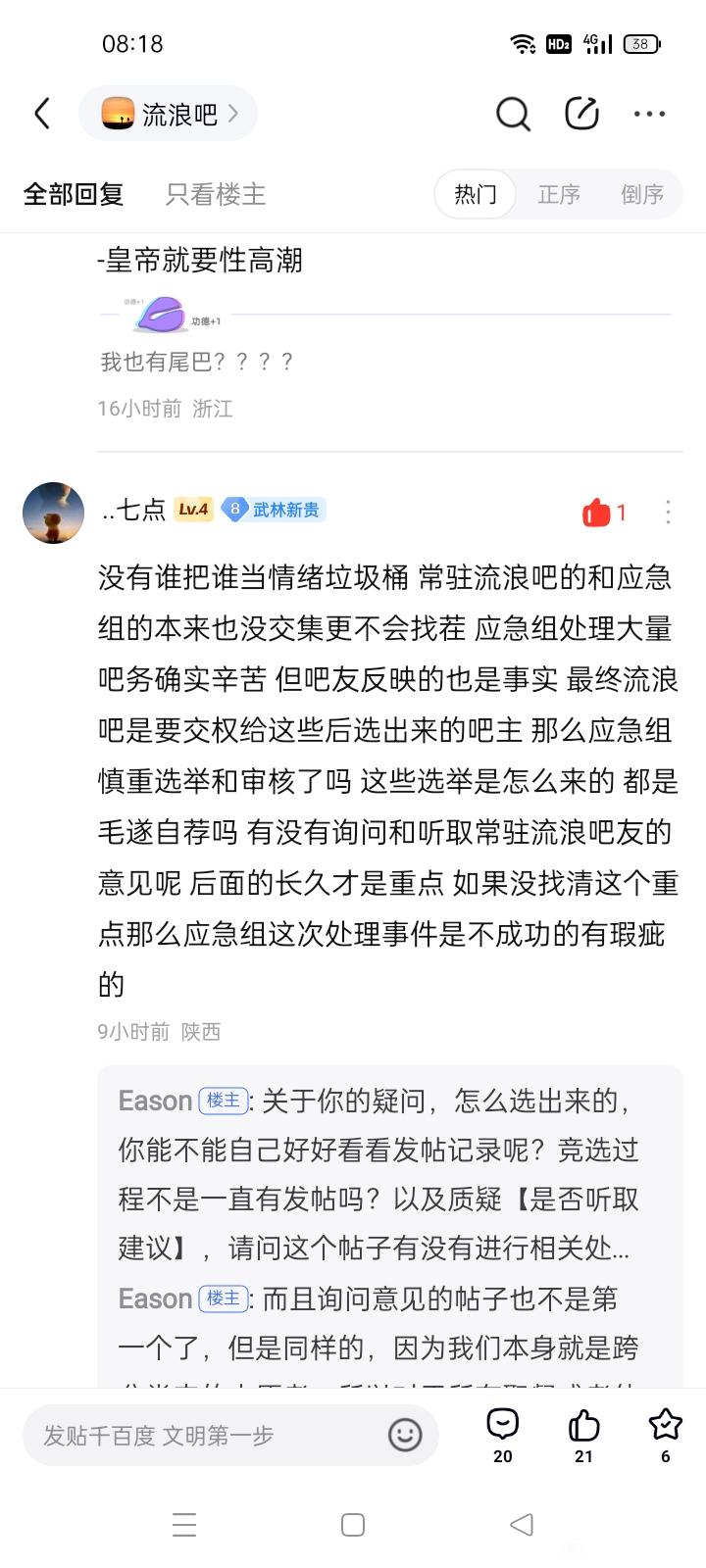
Task: Open the emoji picker in reply bar
Action: [x=405, y=1436]
